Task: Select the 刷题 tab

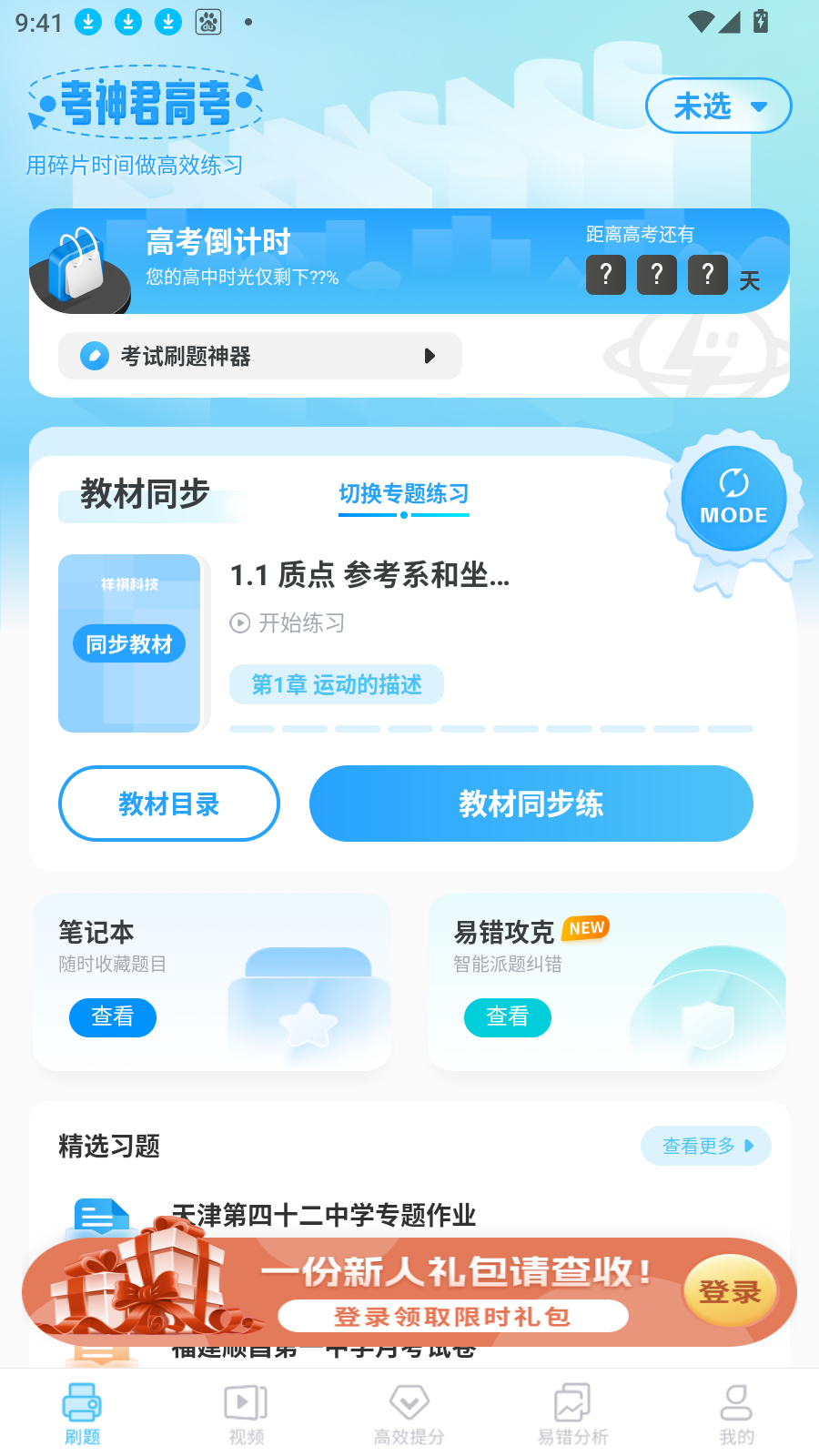Action: click(x=82, y=1414)
